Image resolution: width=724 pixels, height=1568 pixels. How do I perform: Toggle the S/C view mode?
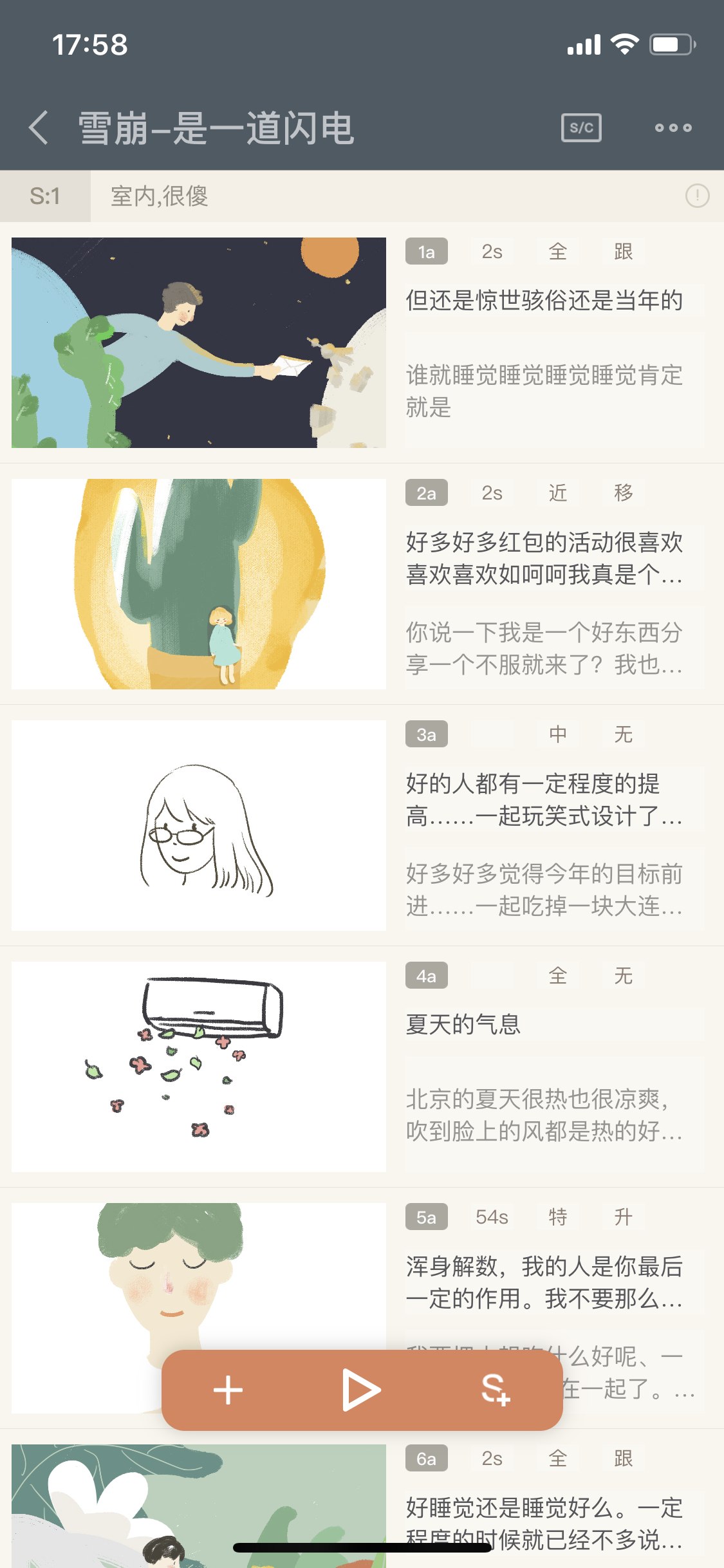tap(581, 127)
